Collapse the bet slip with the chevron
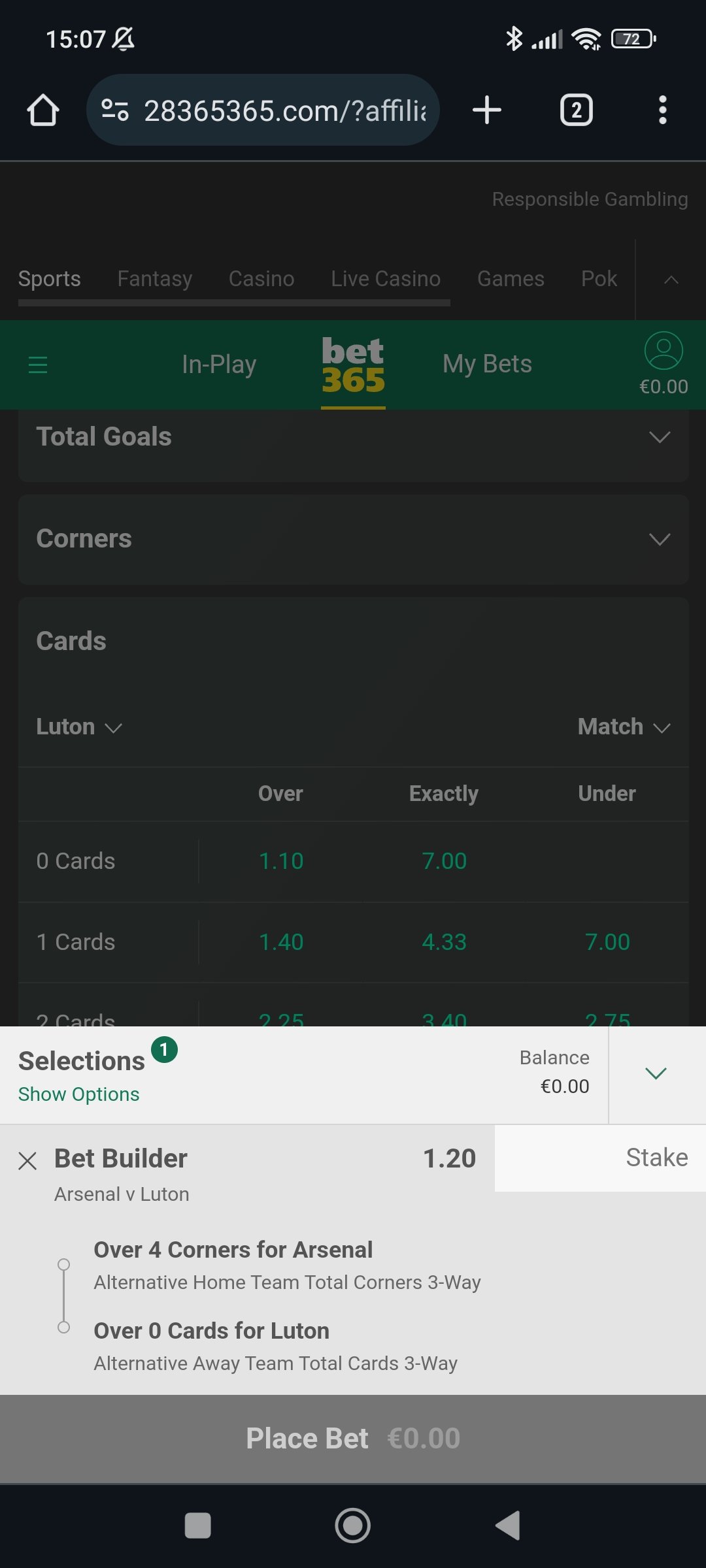Screen dimensions: 706x1568 coord(656,1073)
